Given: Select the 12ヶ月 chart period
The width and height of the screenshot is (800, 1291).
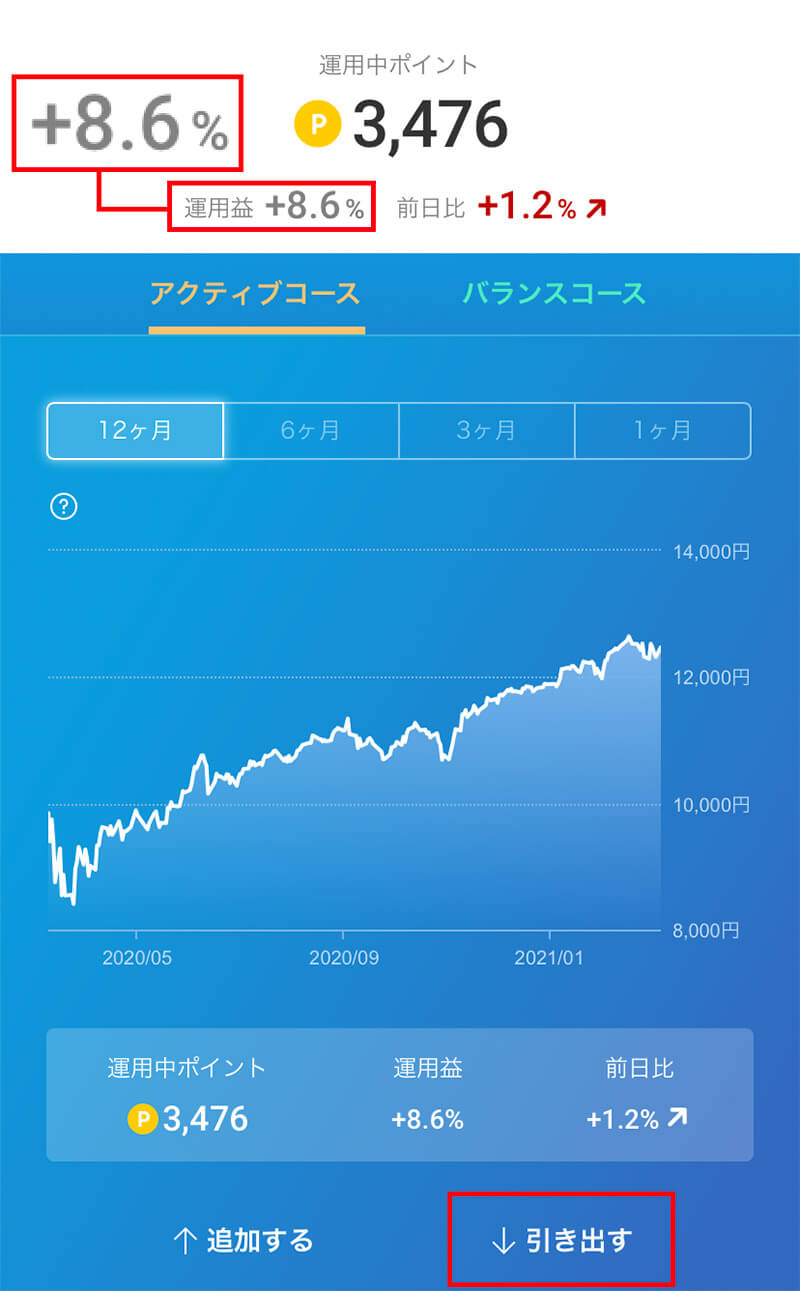Looking at the screenshot, I should tap(135, 431).
